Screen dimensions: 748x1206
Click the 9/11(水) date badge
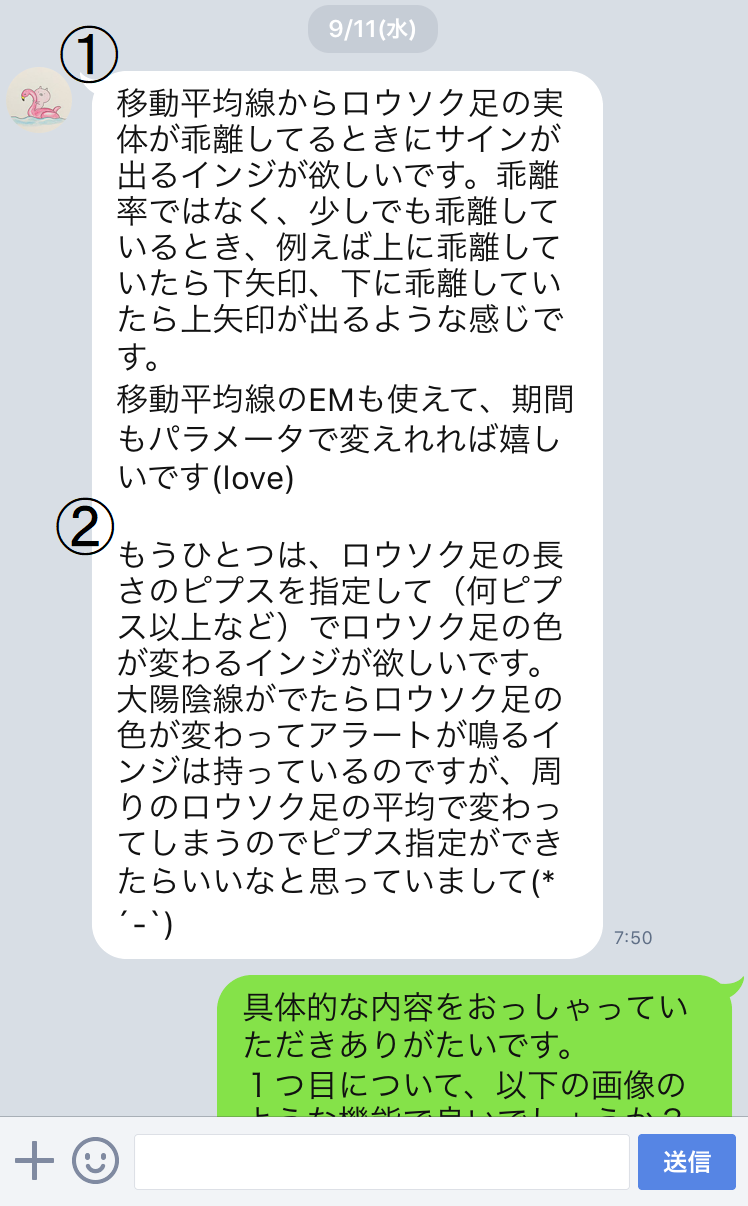tap(372, 29)
